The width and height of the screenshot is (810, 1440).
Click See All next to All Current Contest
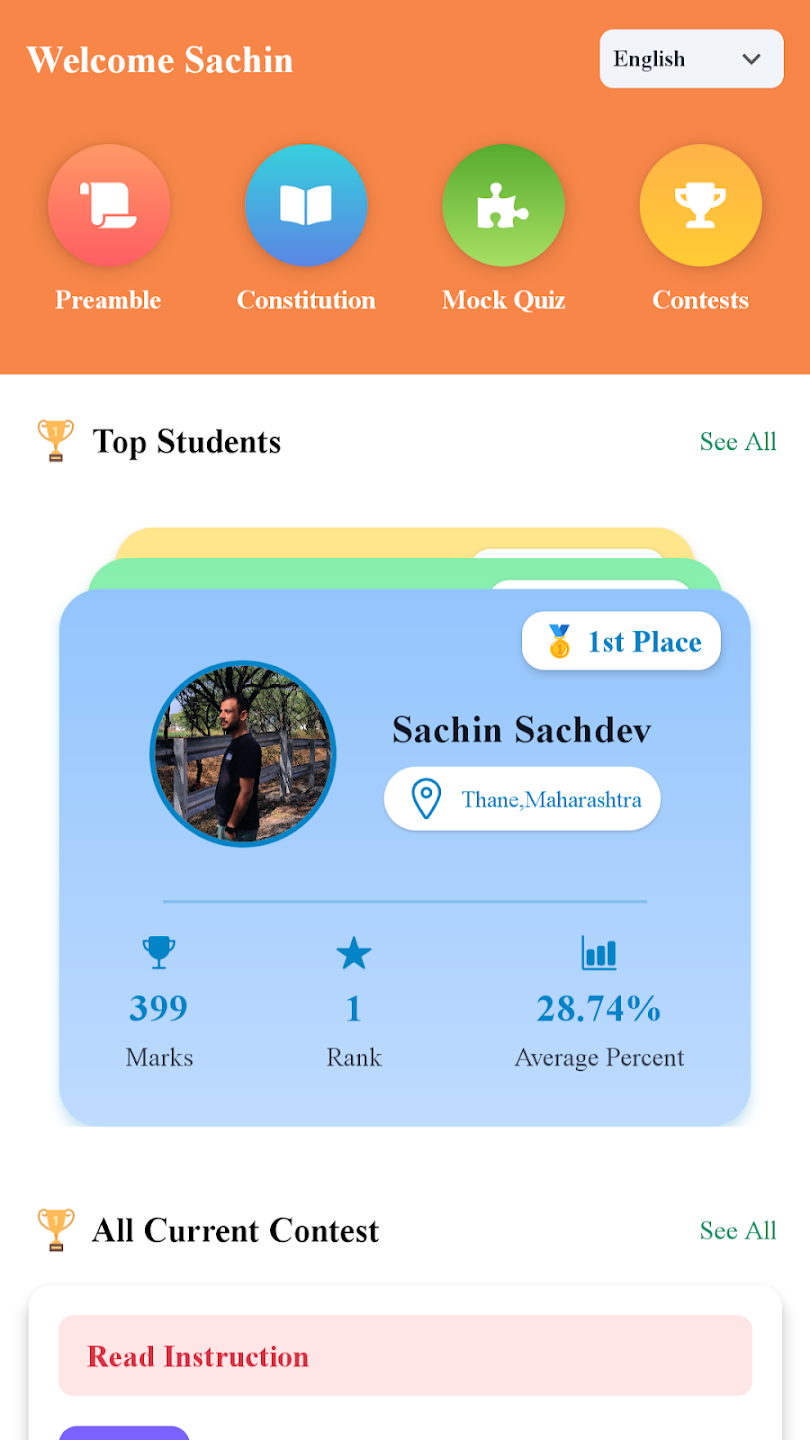[x=738, y=1230]
